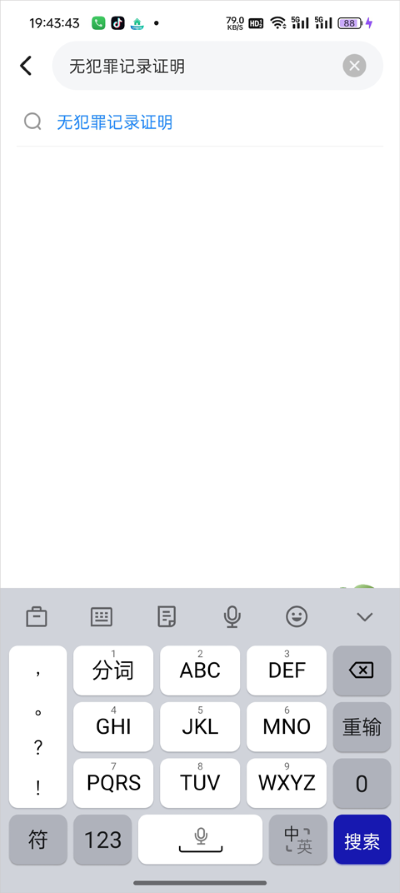The height and width of the screenshot is (893, 400).
Task: Toggle Chinese/English input with 中英 key
Action: pos(298,839)
